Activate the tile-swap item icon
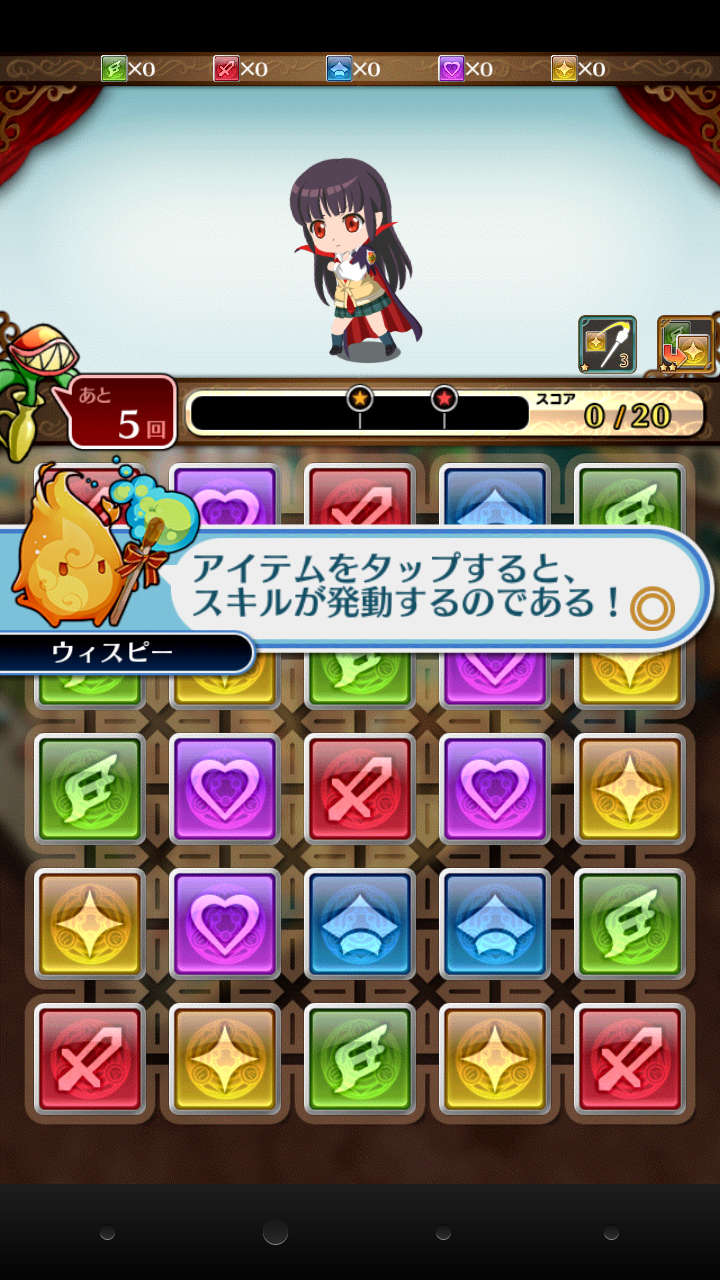Viewport: 720px width, 1280px height. 685,345
